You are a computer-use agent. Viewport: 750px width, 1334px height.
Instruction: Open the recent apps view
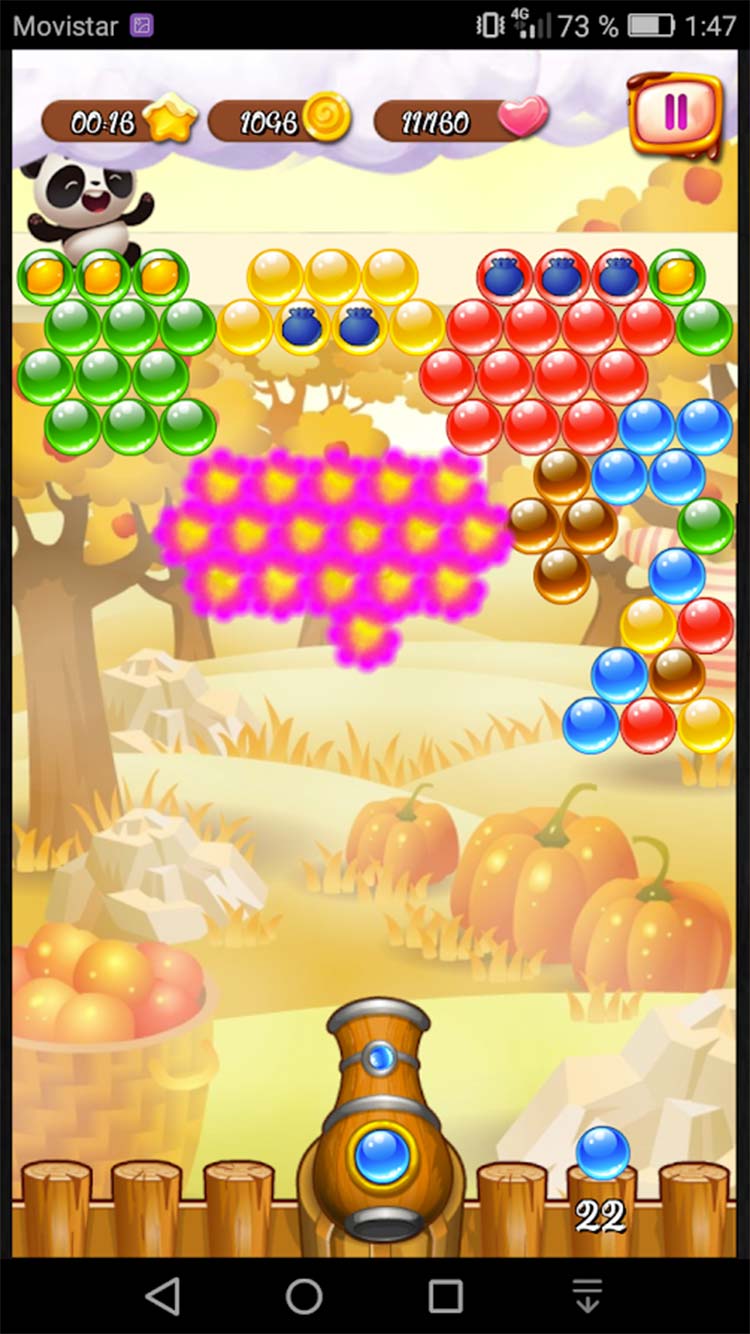(445, 1296)
